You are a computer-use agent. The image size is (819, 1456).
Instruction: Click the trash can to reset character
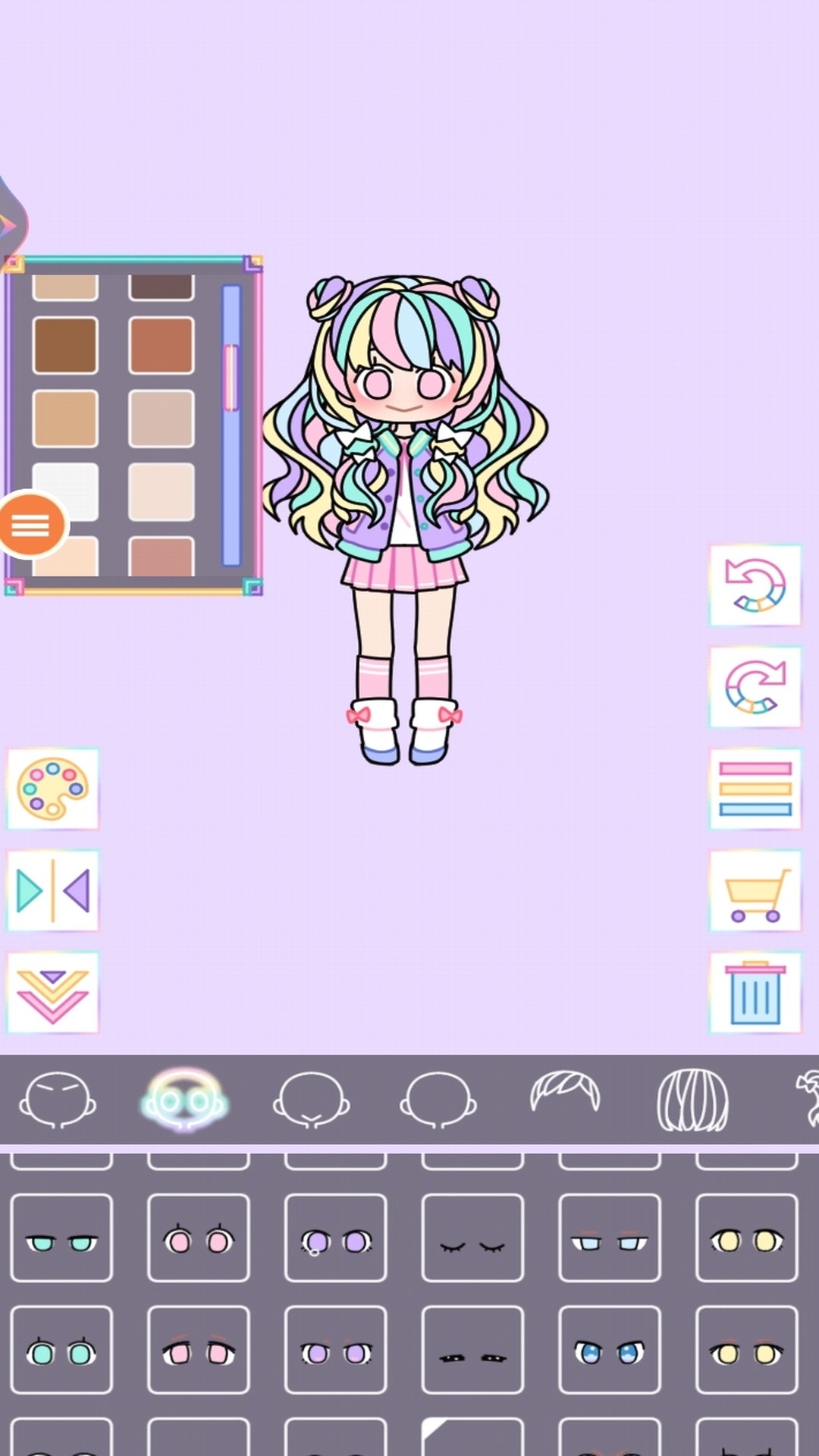(x=754, y=994)
